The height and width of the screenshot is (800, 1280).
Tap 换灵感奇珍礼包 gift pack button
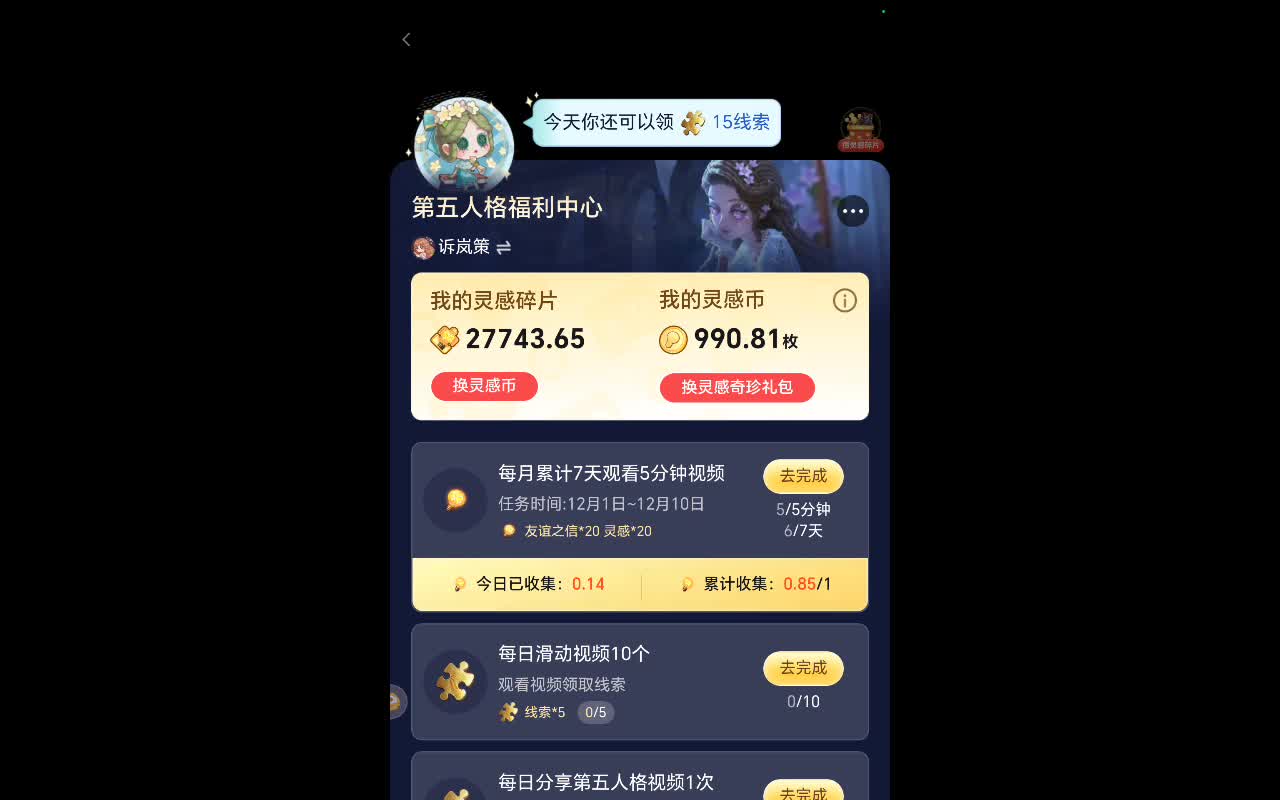[737, 387]
